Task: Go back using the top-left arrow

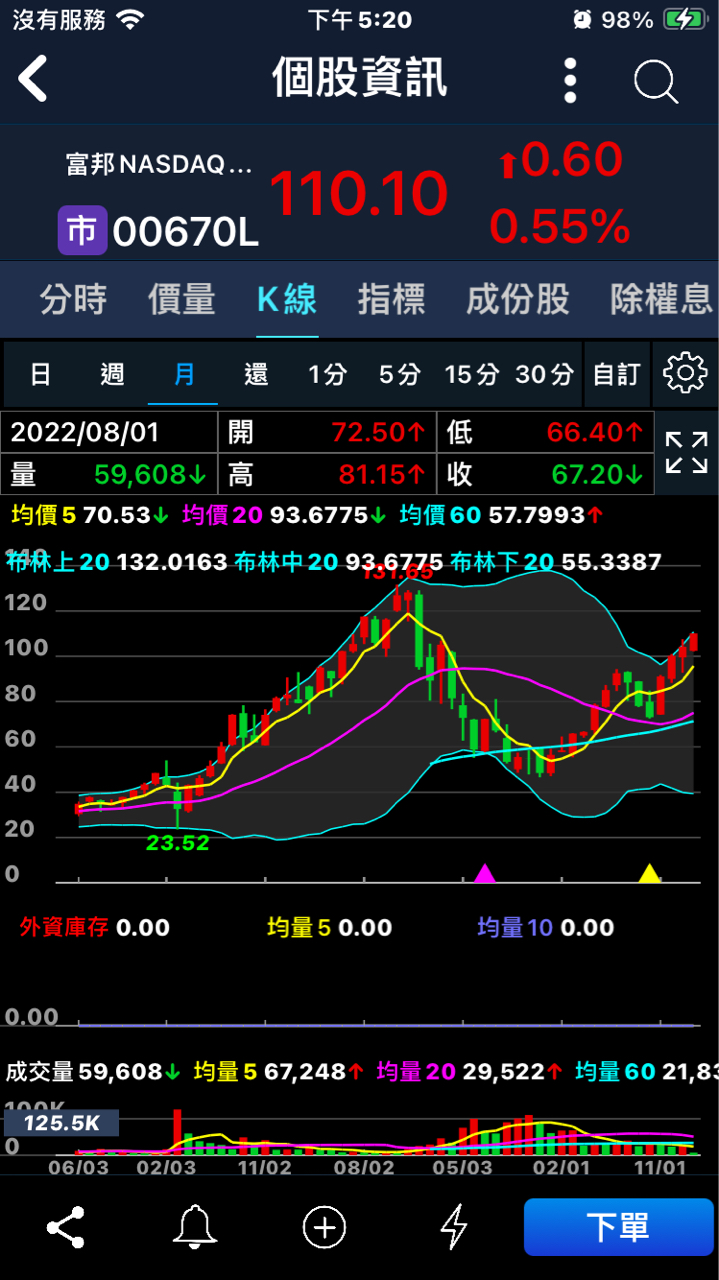Action: 33,79
